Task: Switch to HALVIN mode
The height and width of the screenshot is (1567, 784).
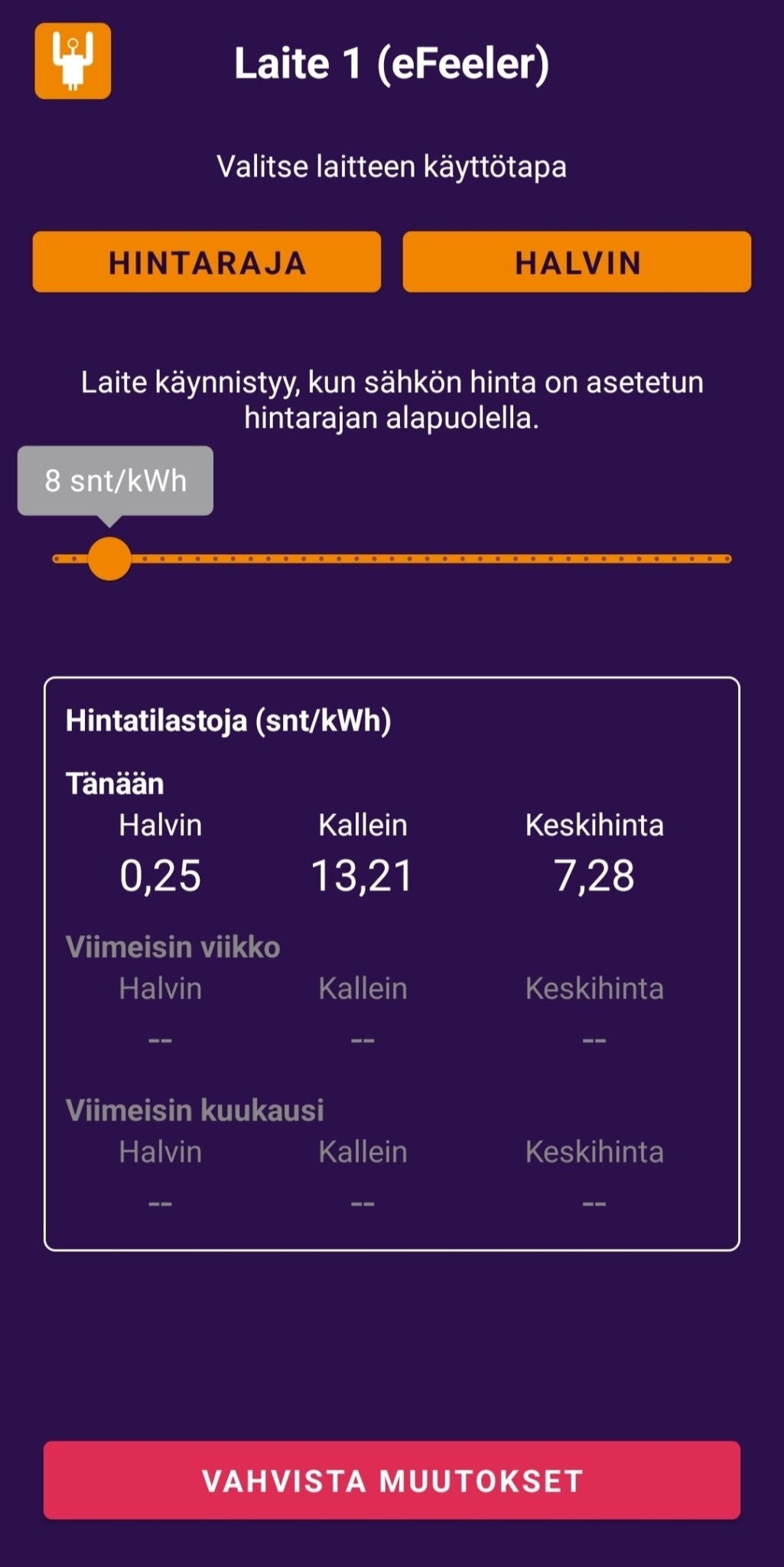Action: pyautogui.click(x=576, y=262)
